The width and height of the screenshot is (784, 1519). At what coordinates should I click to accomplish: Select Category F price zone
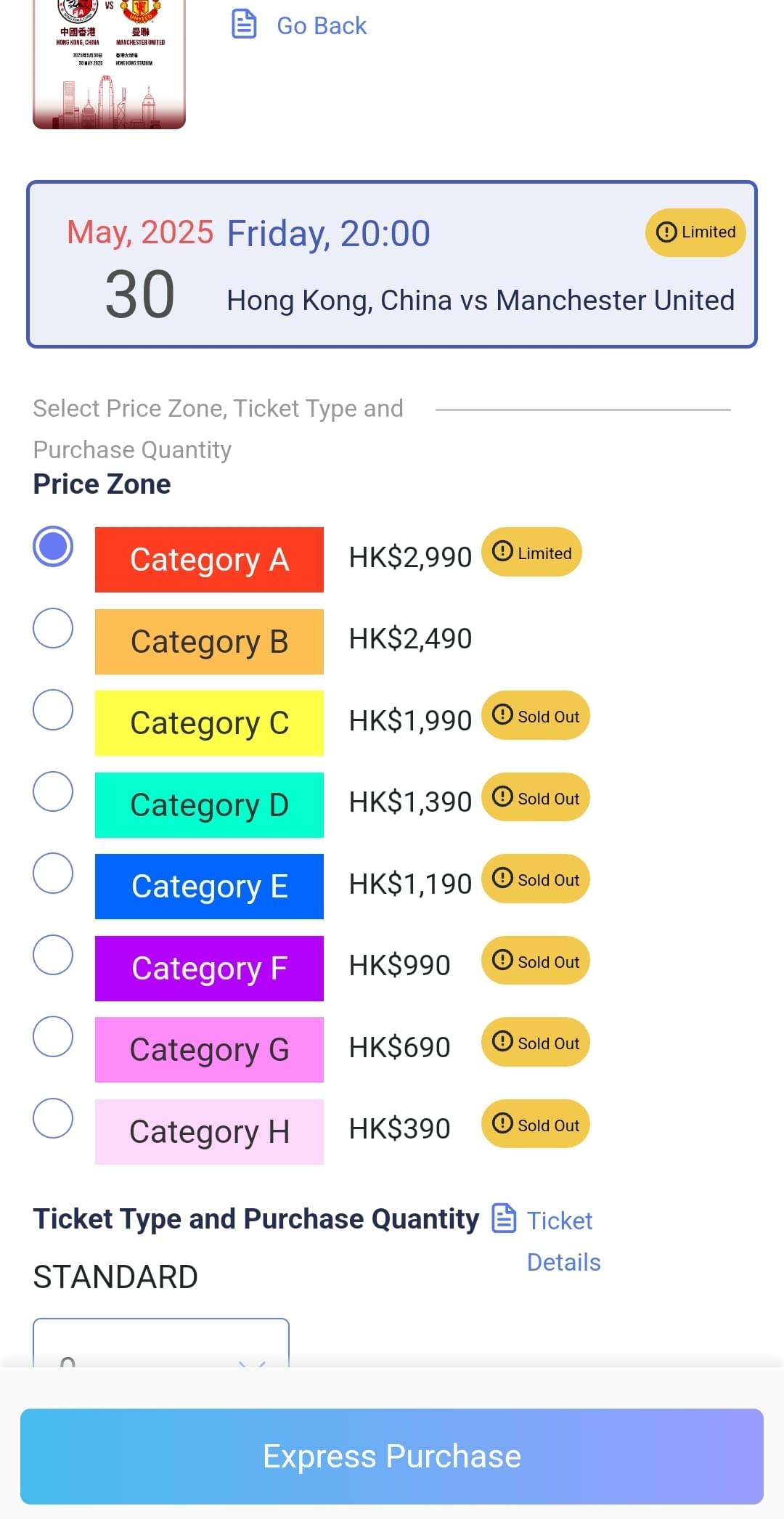click(53, 955)
